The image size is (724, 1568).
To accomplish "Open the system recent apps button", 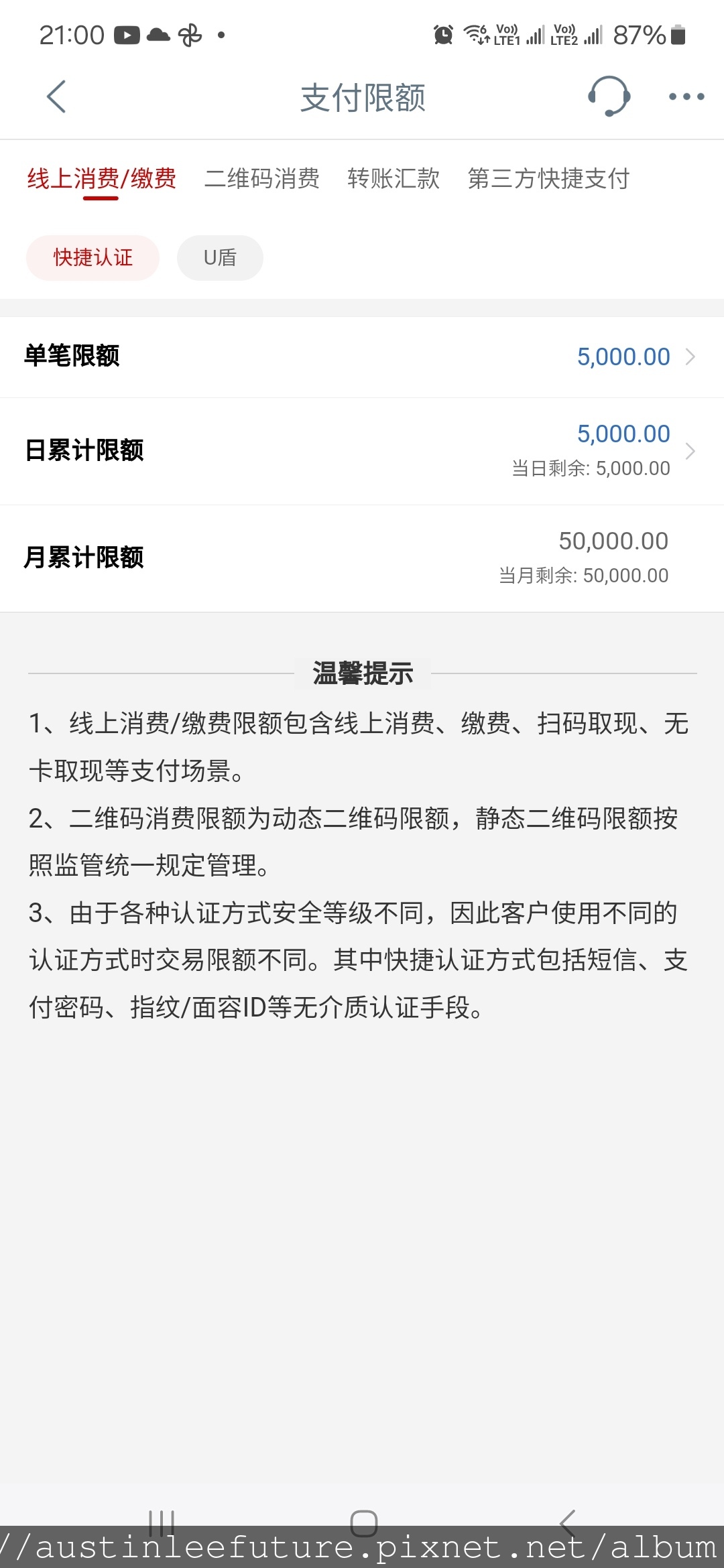I will coord(162,1523).
